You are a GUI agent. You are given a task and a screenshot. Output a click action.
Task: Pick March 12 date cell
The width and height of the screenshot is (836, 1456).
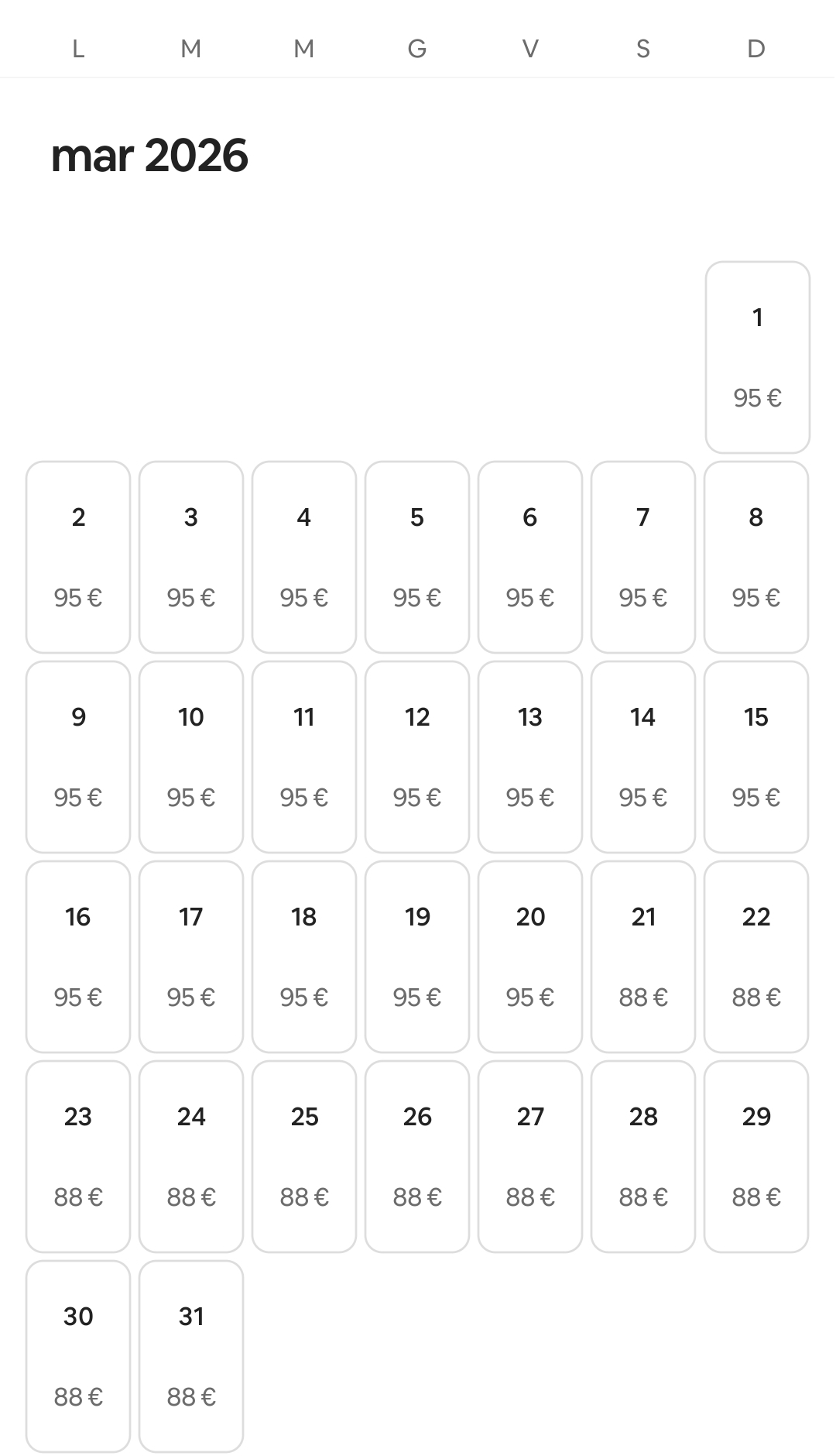coord(417,757)
